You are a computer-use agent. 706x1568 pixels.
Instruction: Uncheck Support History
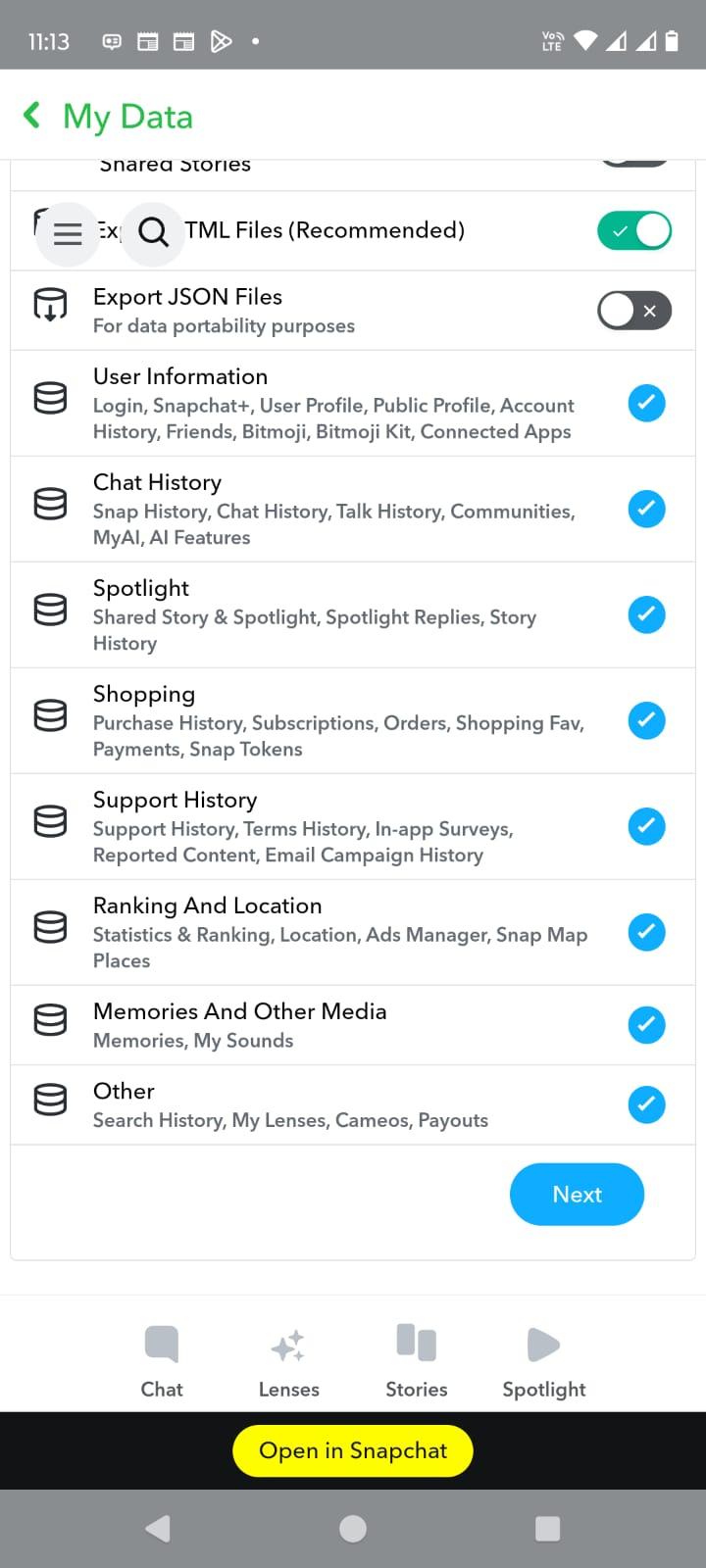pyautogui.click(x=646, y=826)
